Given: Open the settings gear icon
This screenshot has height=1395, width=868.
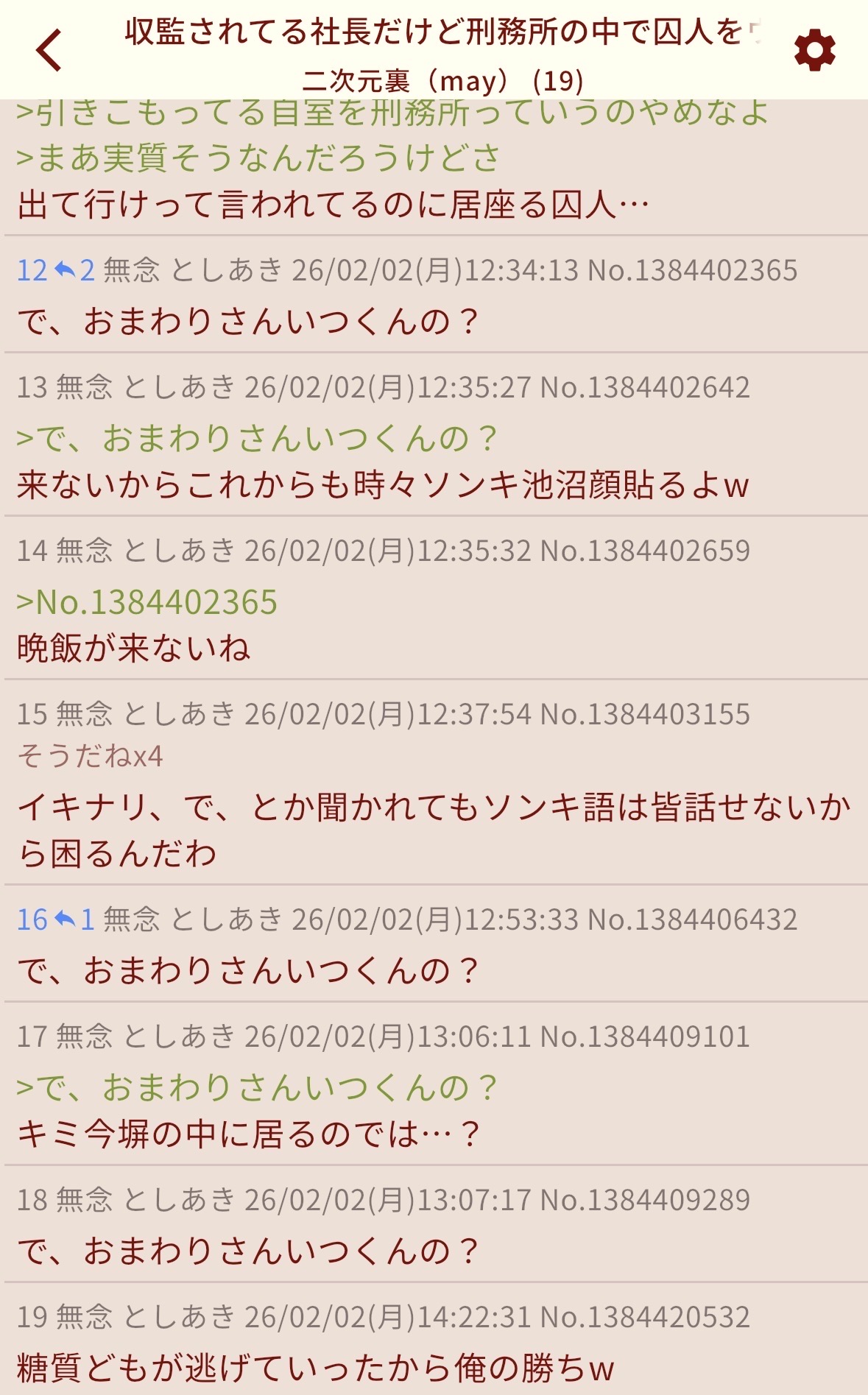Looking at the screenshot, I should tap(814, 51).
